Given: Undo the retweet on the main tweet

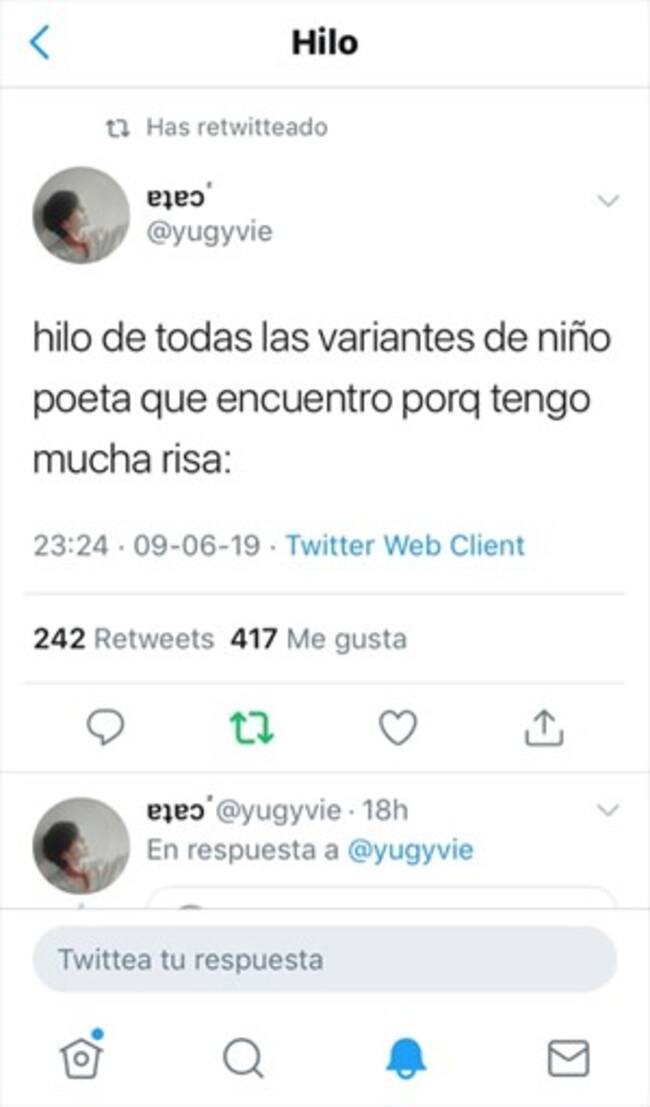Looking at the screenshot, I should point(251,729).
